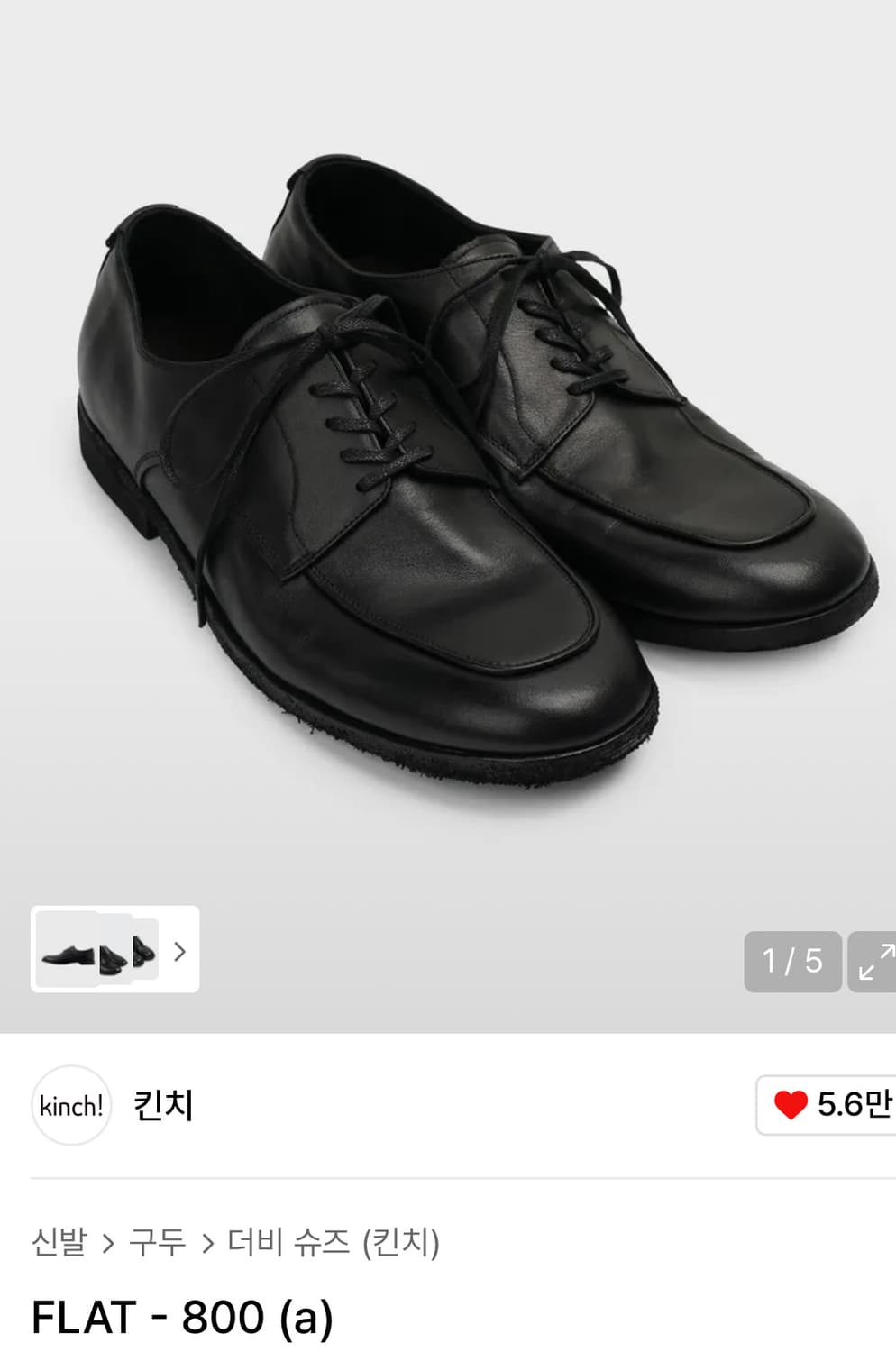Click the main product photo
This screenshot has height=1352, width=896.
tap(448, 469)
